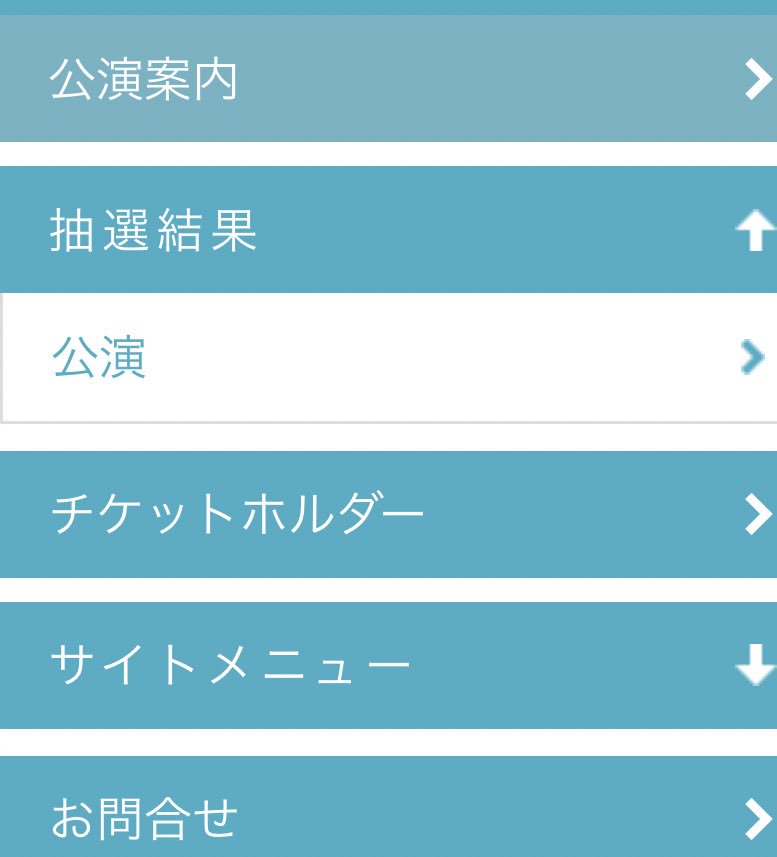This screenshot has height=857, width=777.
Task: Collapse the 抽選結果 section
Action: (x=388, y=230)
